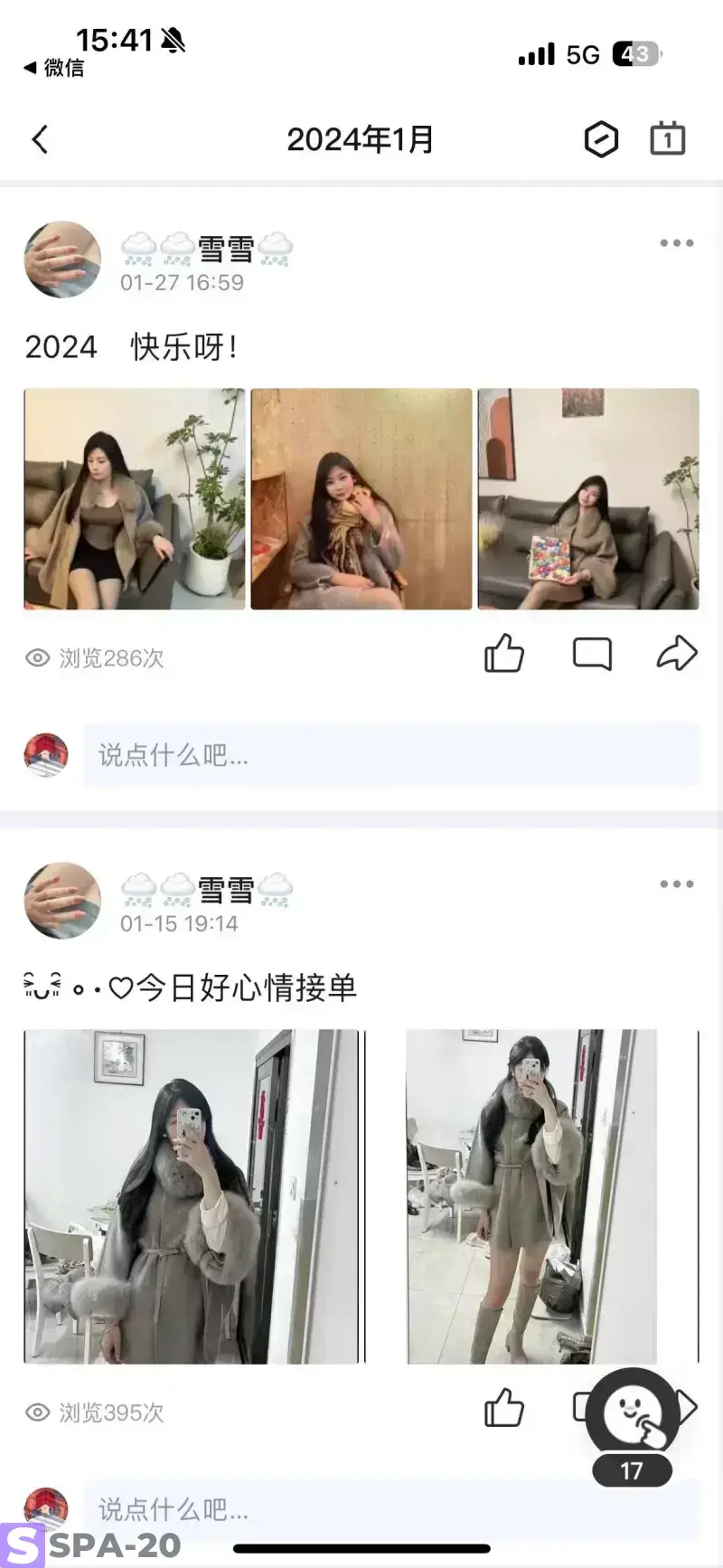This screenshot has height=1568, width=723.
Task: Open overflow menu on the 01-15 19:14 post
Action: (676, 884)
